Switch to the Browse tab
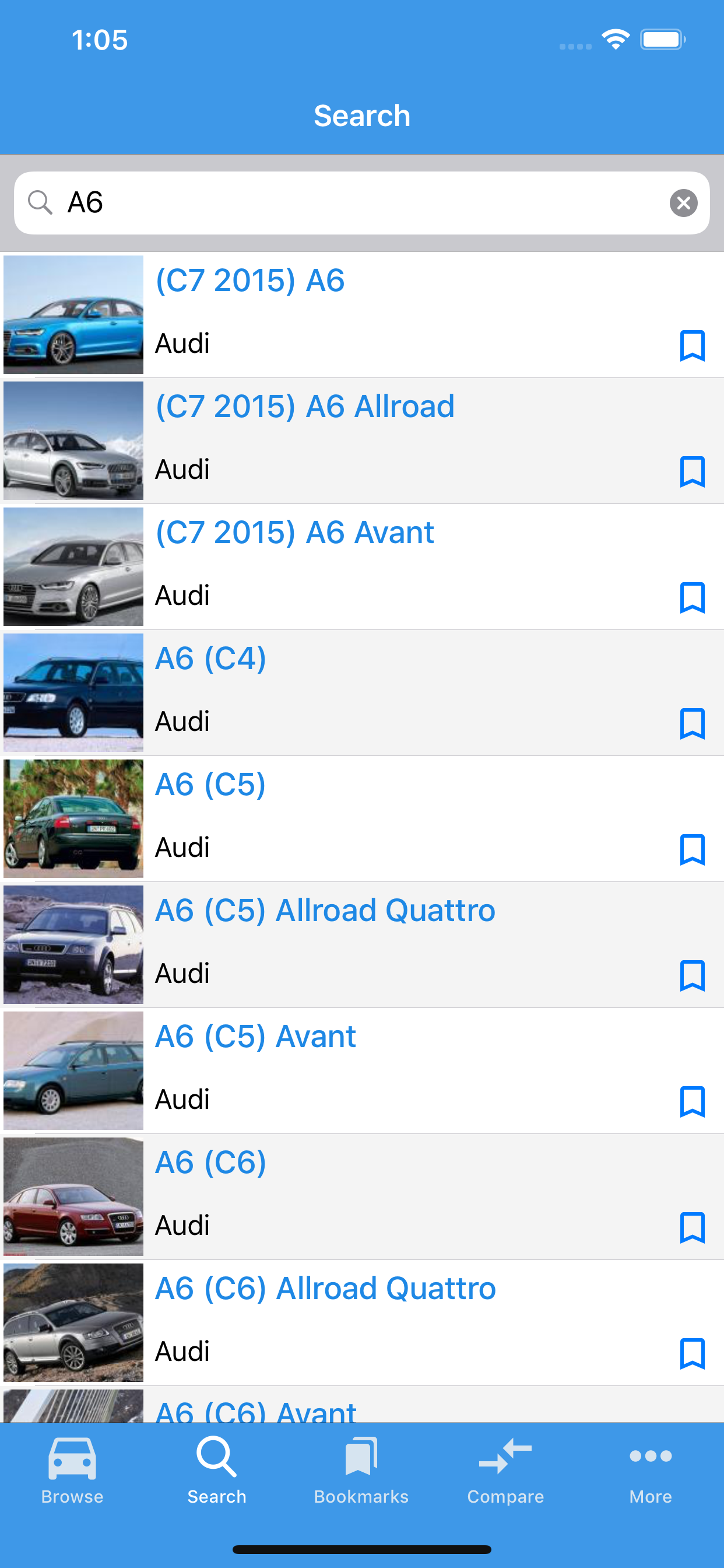The height and width of the screenshot is (1568, 724). 72,1470
